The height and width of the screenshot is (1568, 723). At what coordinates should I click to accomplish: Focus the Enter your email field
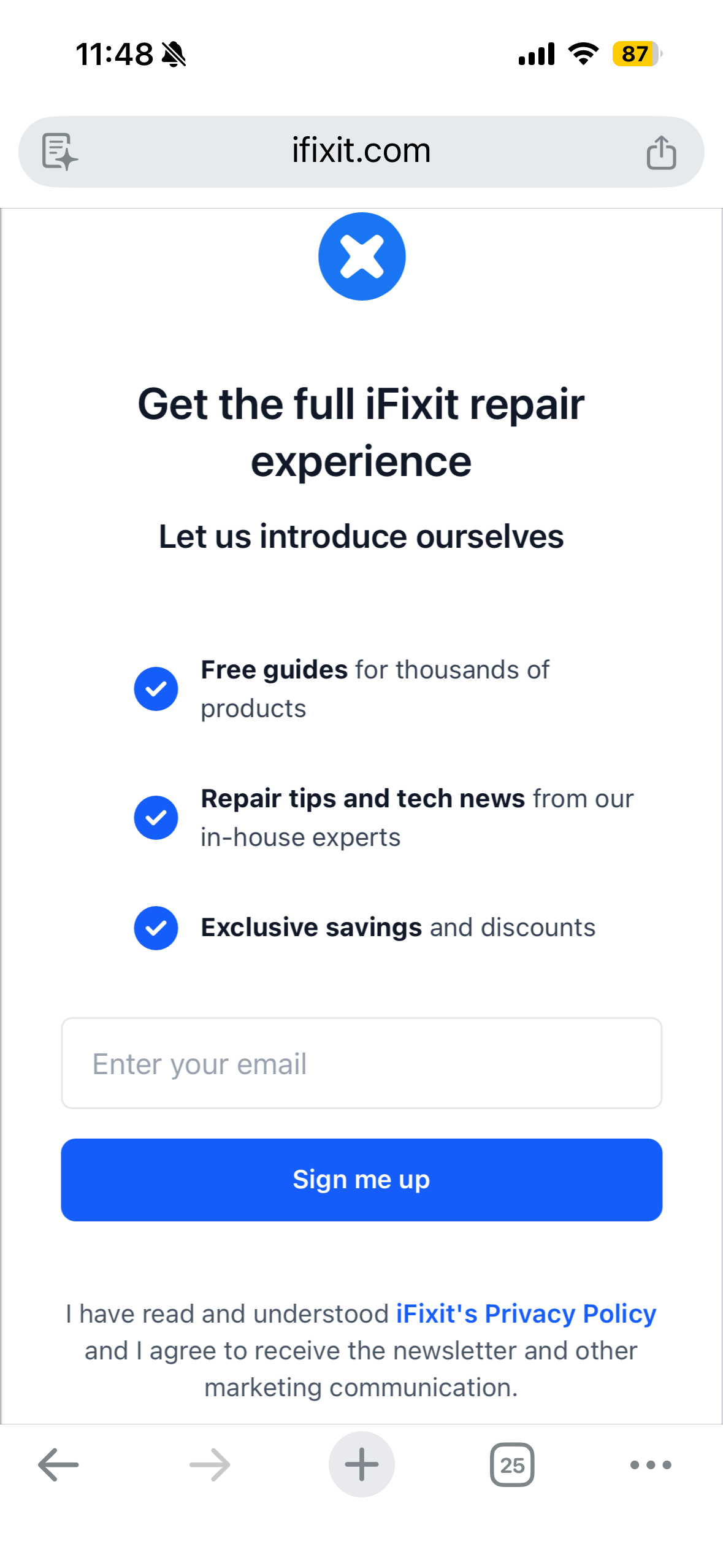(361, 1063)
